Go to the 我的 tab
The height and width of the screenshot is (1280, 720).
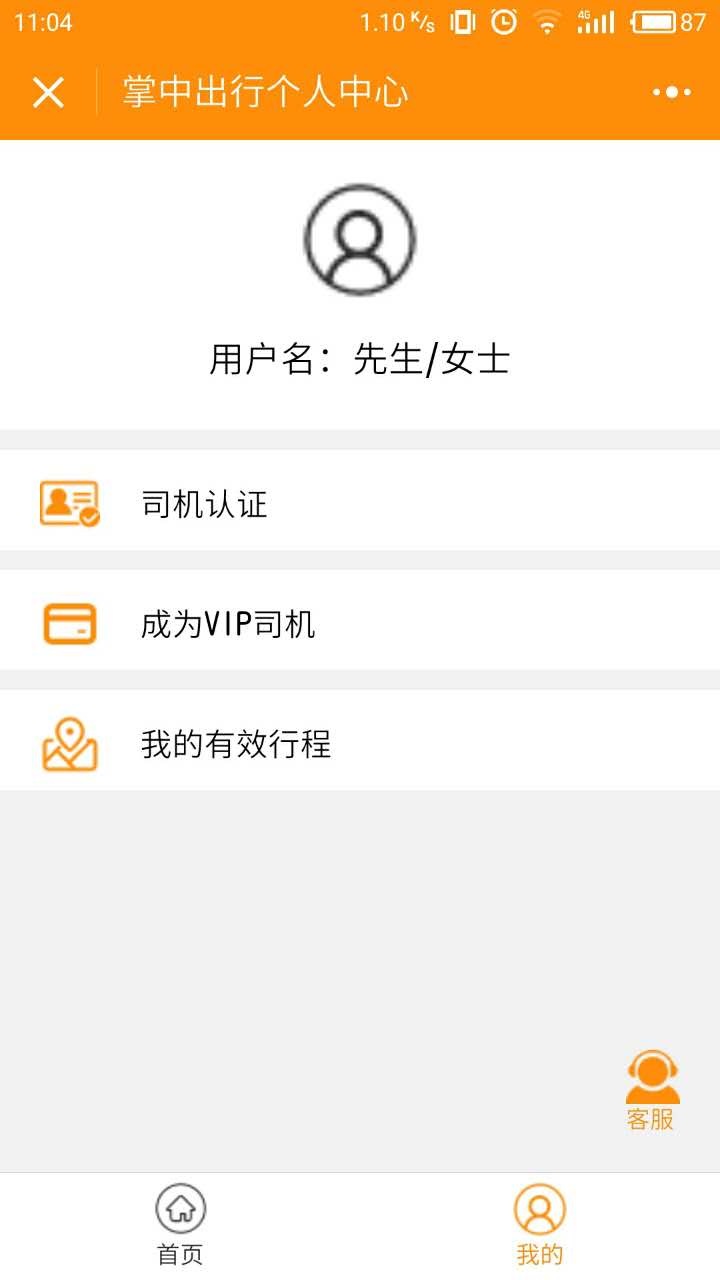click(x=539, y=1224)
